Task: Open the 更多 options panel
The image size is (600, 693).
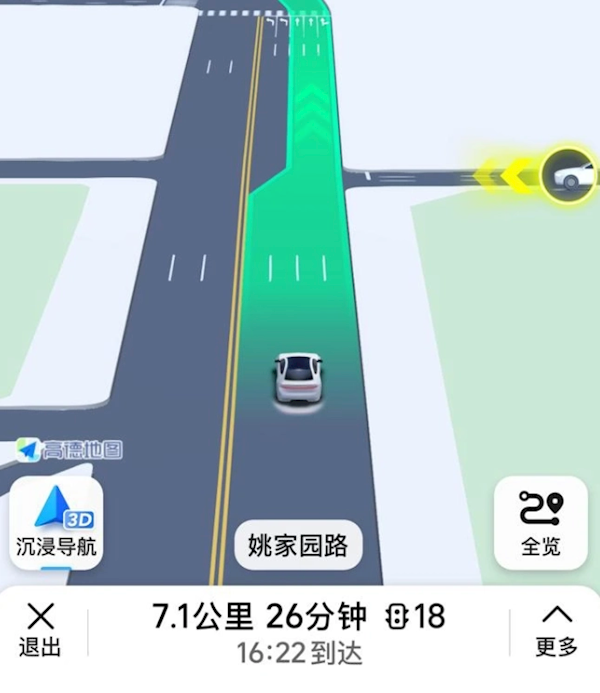Action: coord(556,630)
